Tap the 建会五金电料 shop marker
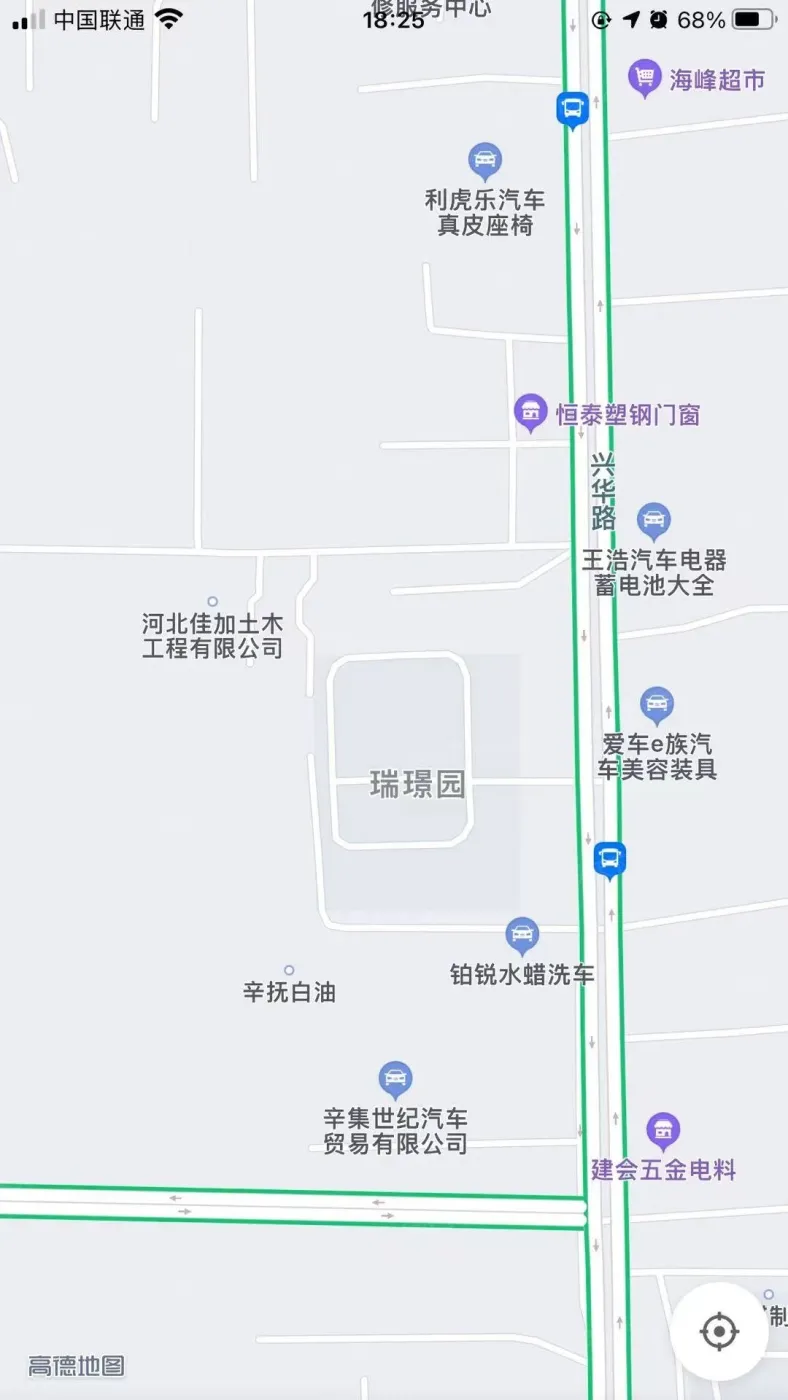788x1400 pixels. (x=662, y=1131)
